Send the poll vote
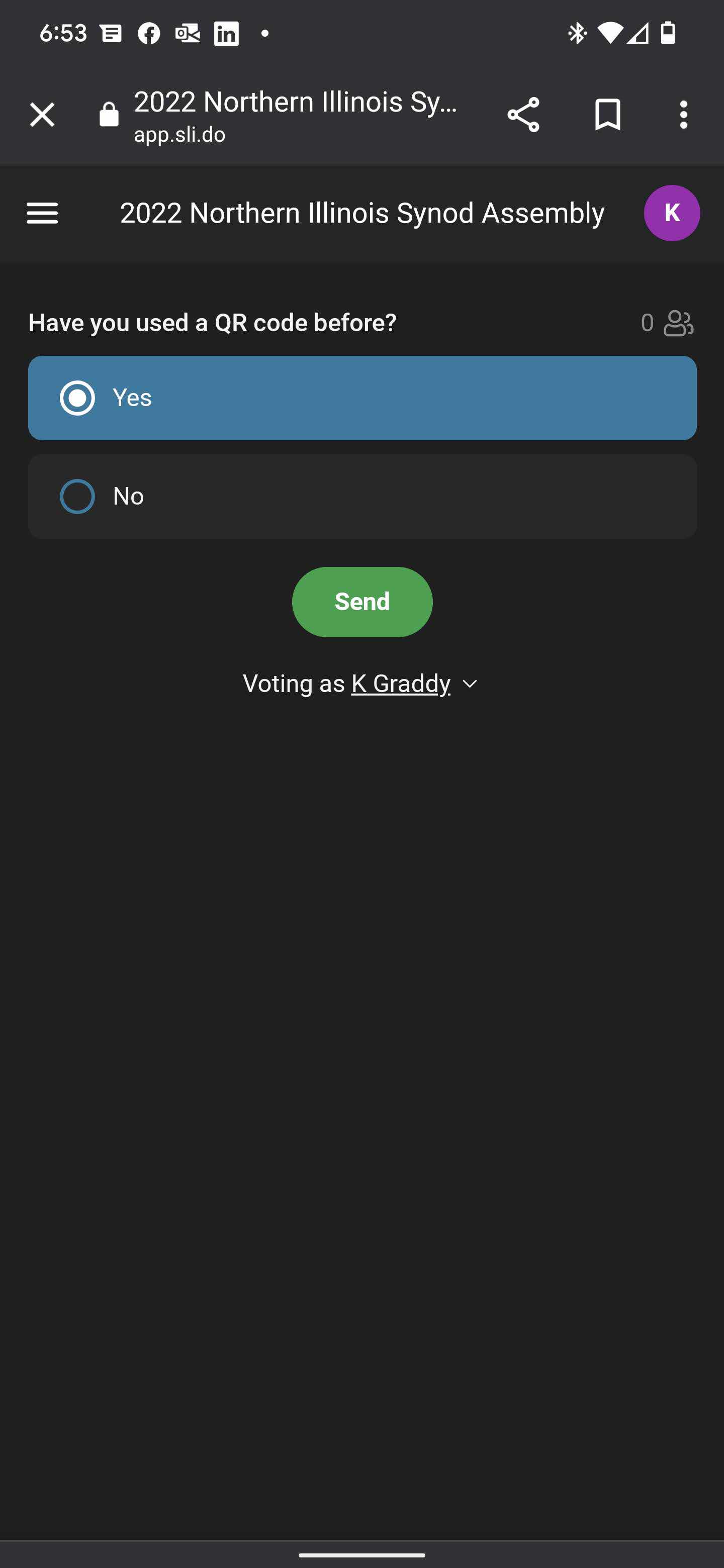This screenshot has height=1568, width=724. 363,602
